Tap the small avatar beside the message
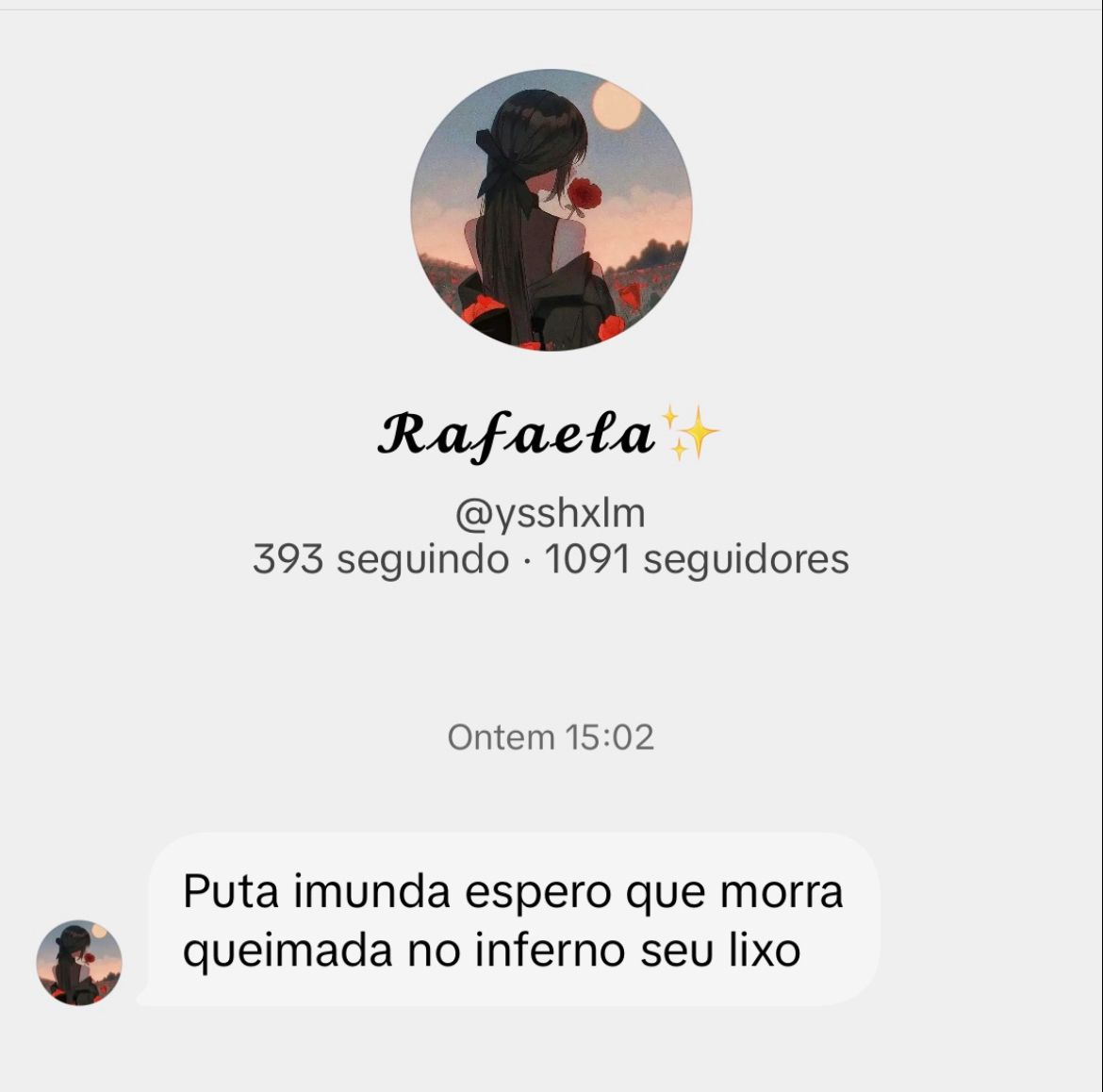Screen dimensions: 1103x1092 tap(79, 962)
